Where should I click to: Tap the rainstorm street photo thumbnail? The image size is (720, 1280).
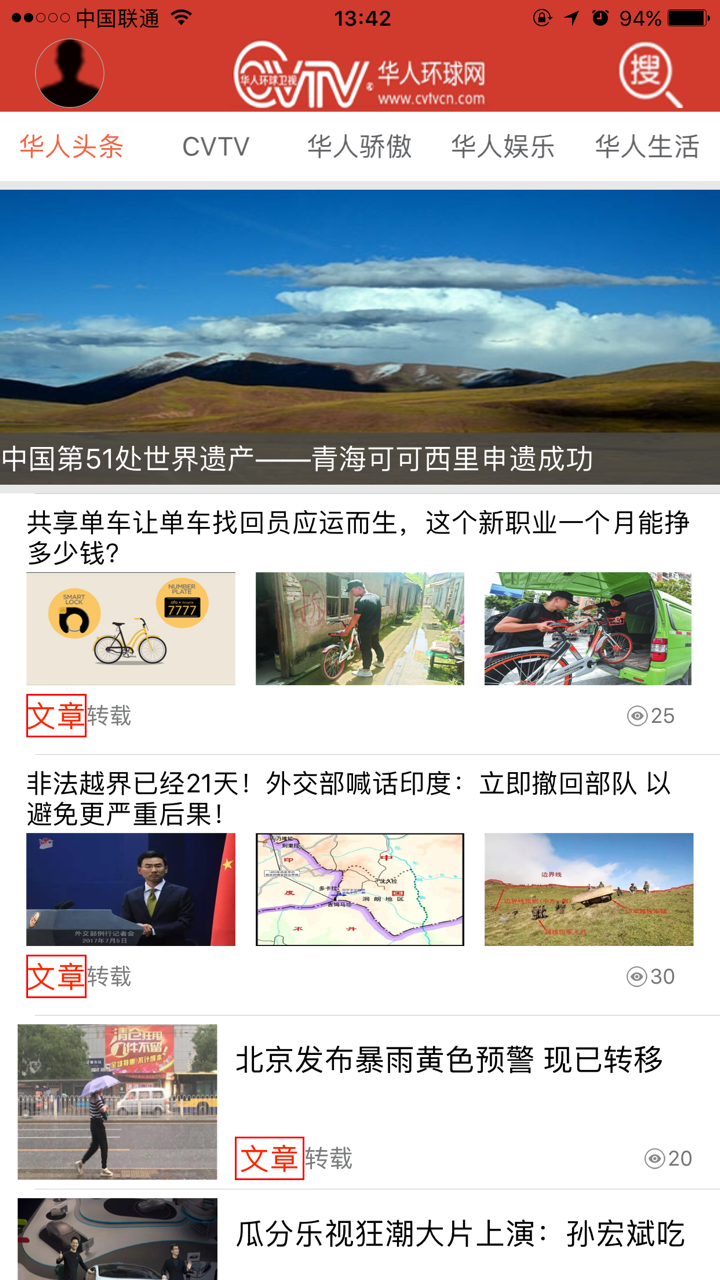[116, 1100]
